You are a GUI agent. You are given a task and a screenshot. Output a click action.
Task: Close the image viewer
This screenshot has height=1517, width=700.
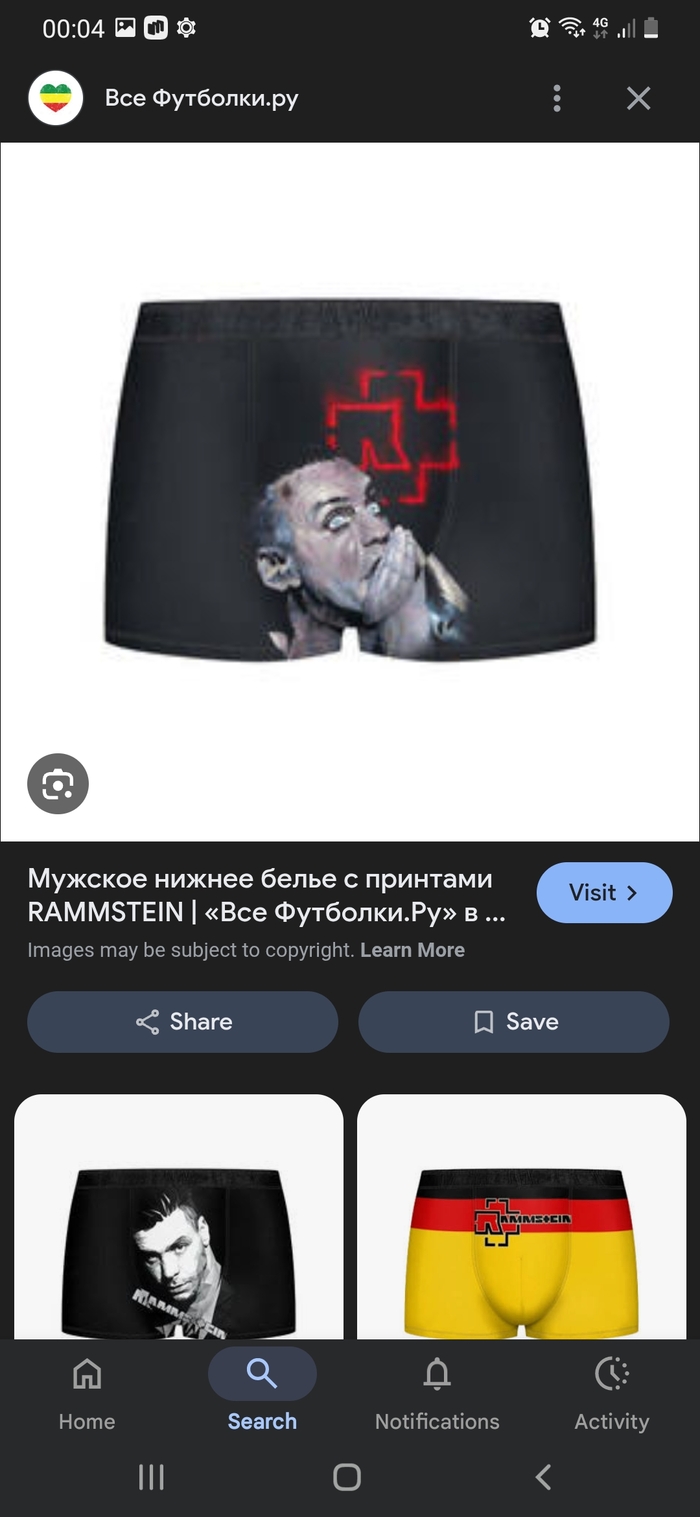[638, 98]
